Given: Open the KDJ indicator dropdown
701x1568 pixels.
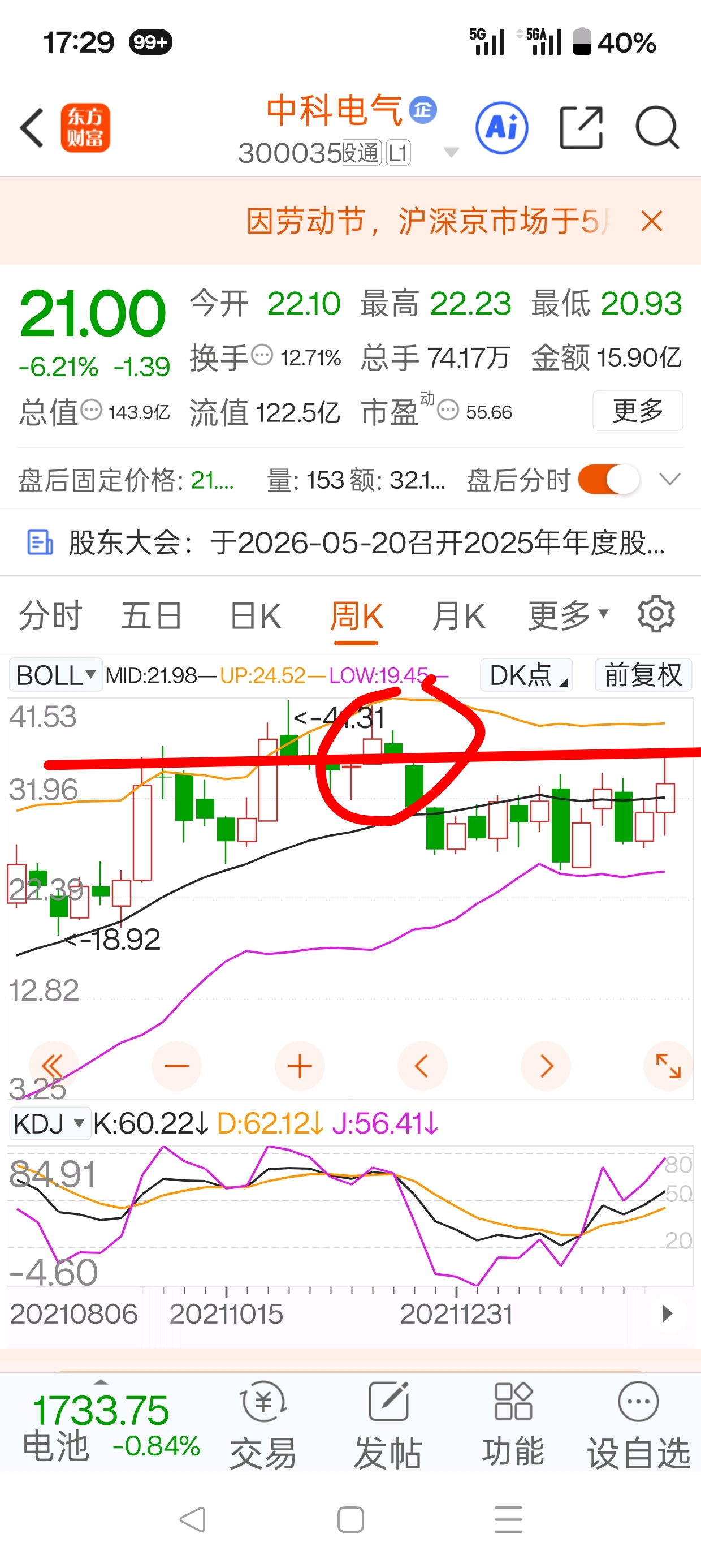Looking at the screenshot, I should pyautogui.click(x=49, y=1123).
